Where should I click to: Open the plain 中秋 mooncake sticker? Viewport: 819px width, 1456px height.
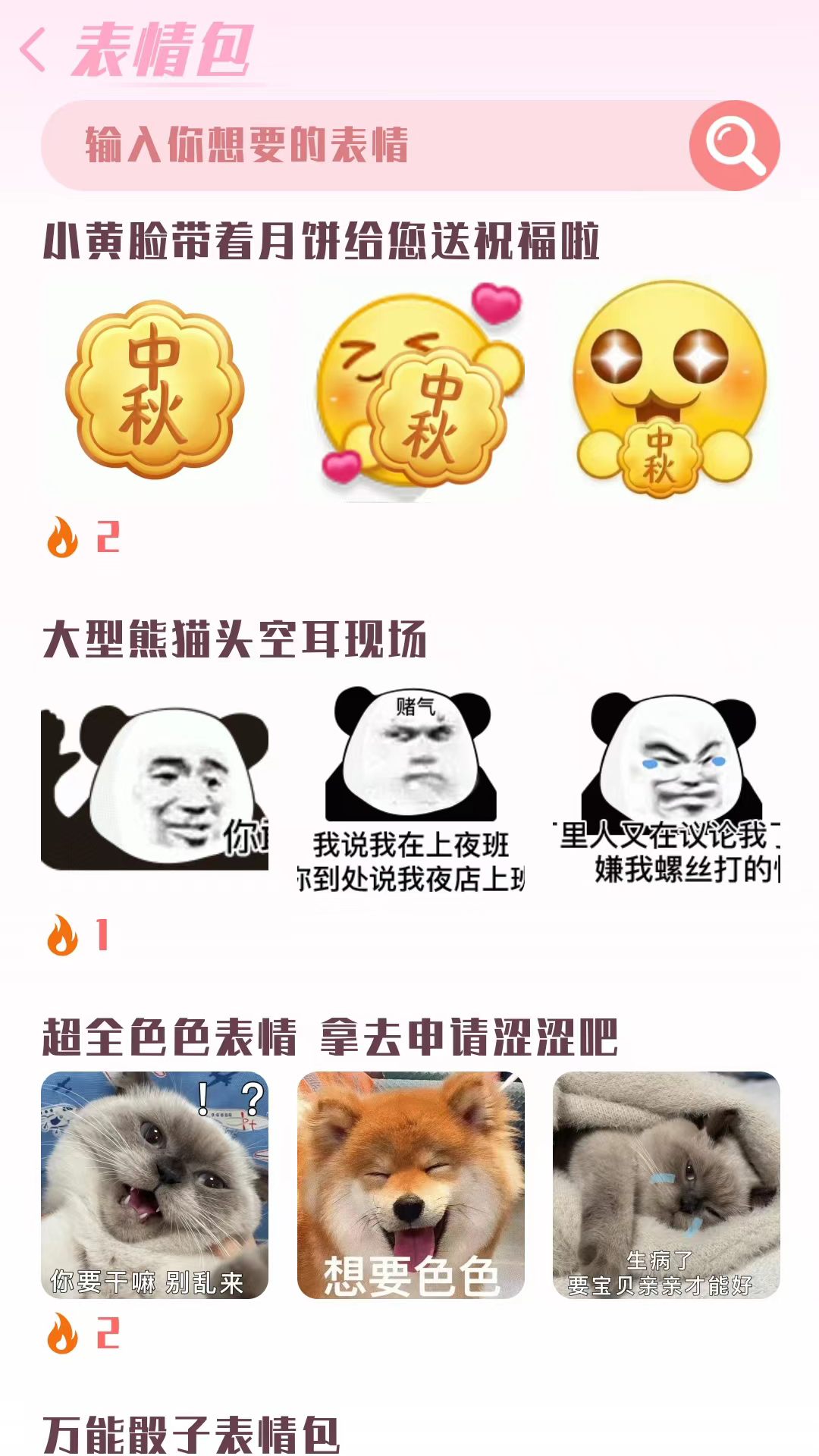(x=155, y=388)
